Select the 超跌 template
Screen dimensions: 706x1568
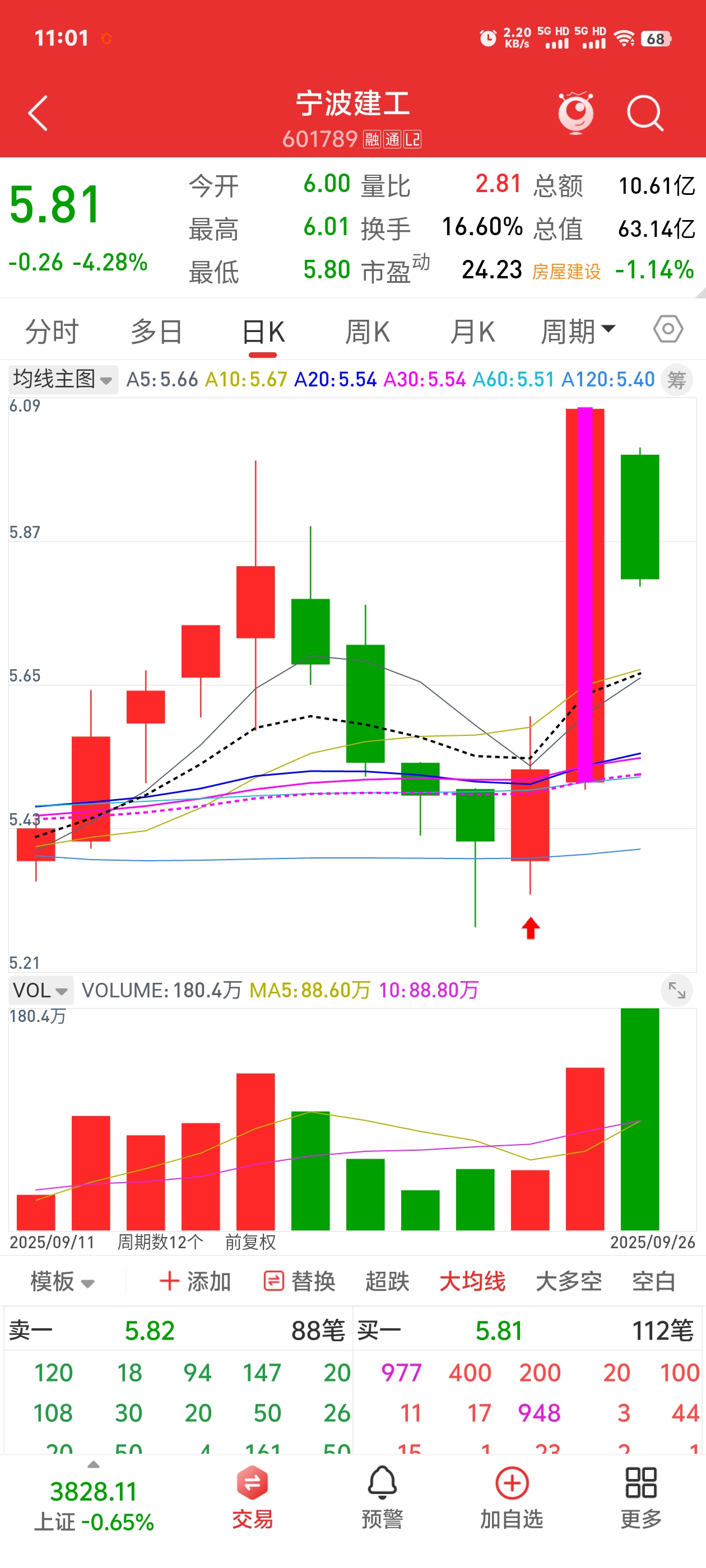pyautogui.click(x=387, y=1282)
